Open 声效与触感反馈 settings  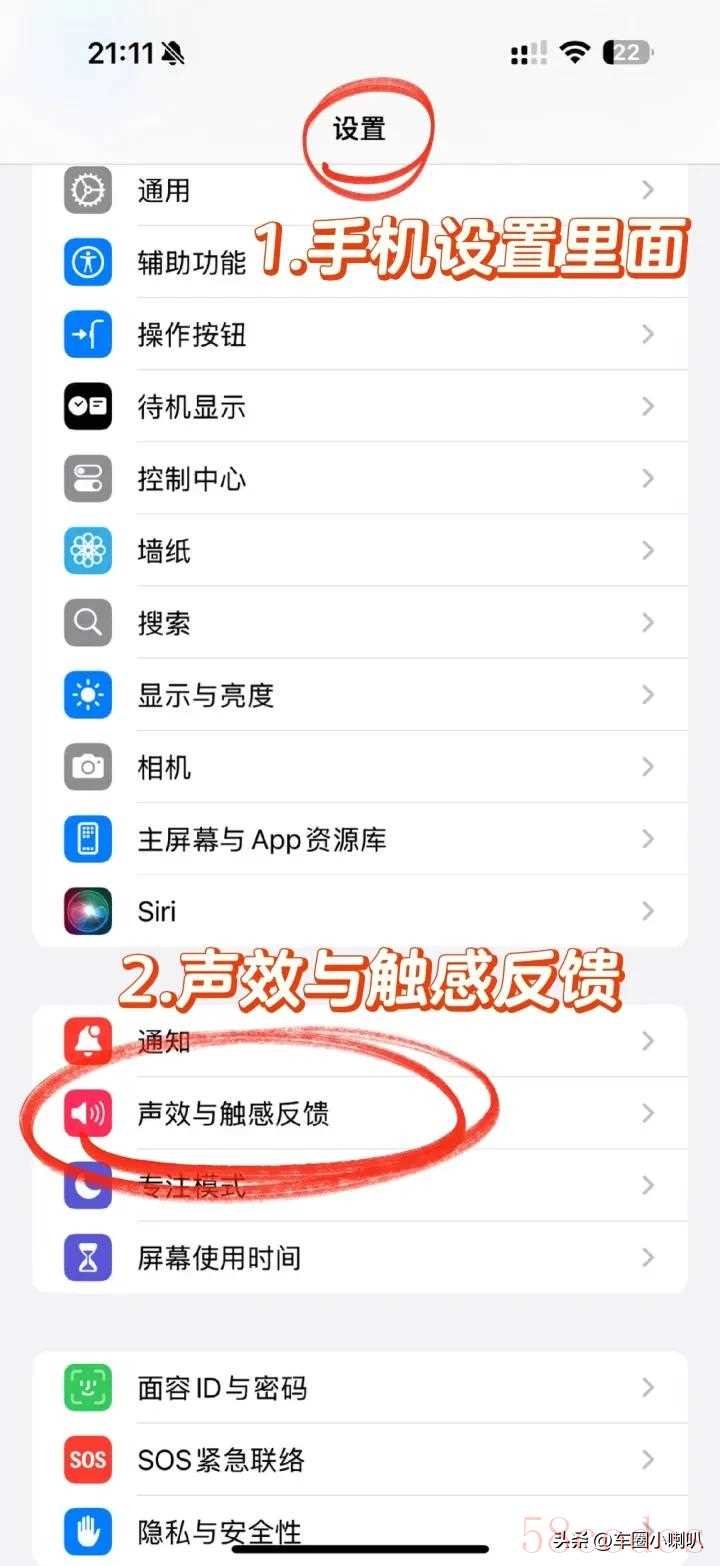click(360, 1114)
